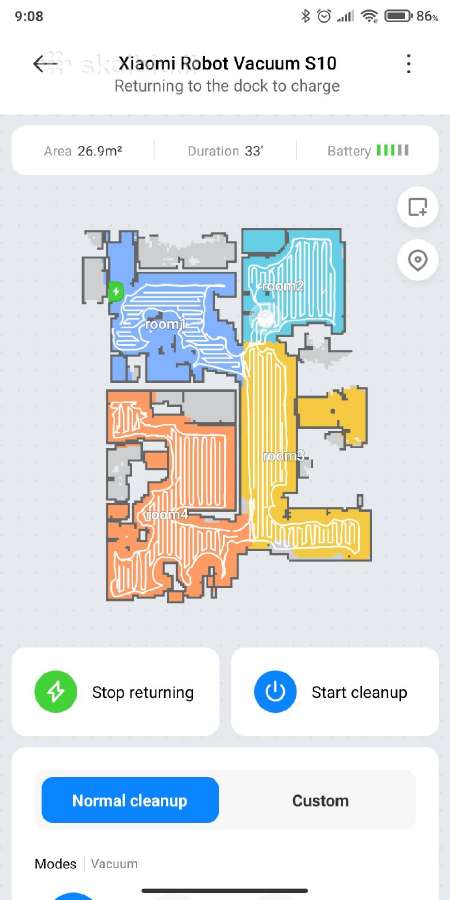The image size is (450, 900).
Task: Switch to the Custom tab
Action: [x=320, y=800]
